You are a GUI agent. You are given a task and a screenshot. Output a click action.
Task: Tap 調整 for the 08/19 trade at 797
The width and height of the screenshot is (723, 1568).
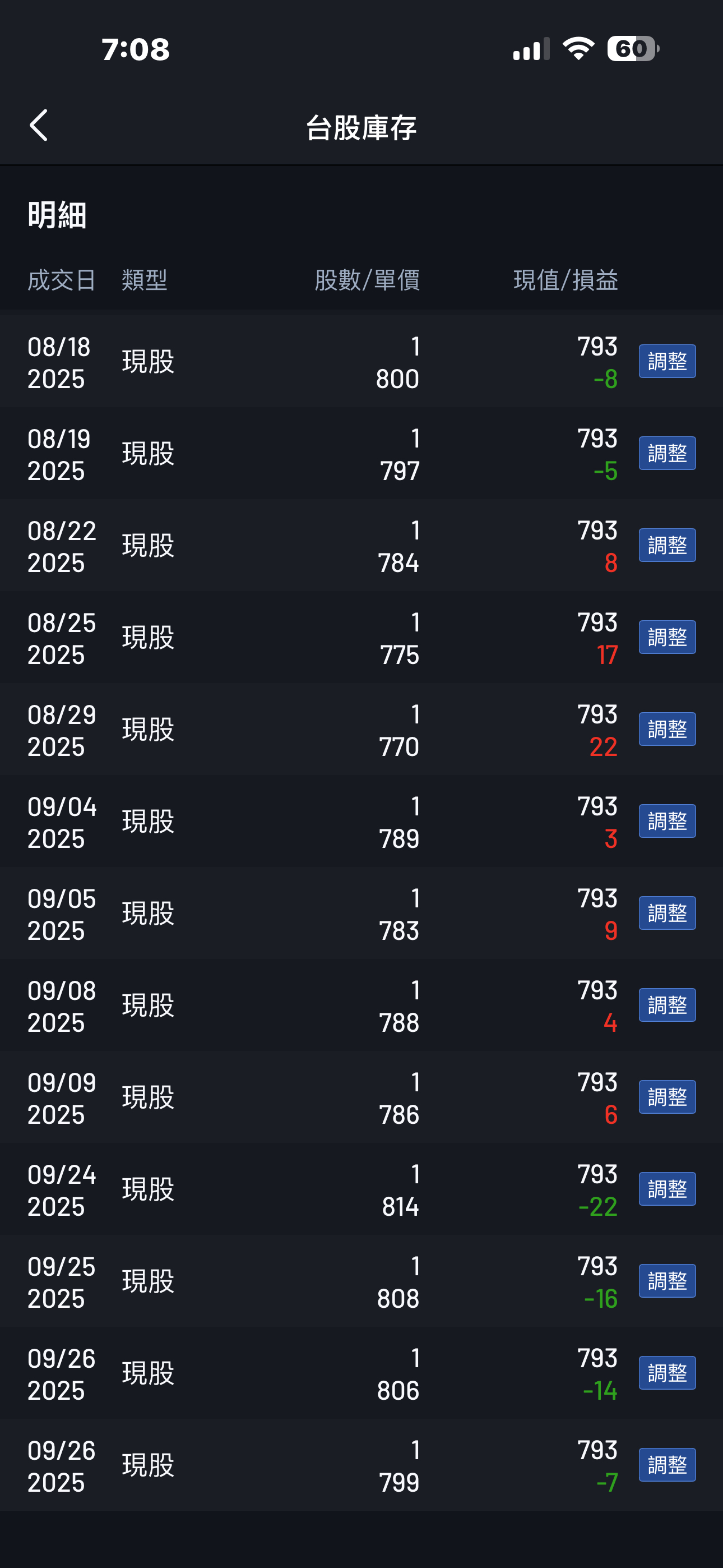coord(667,454)
